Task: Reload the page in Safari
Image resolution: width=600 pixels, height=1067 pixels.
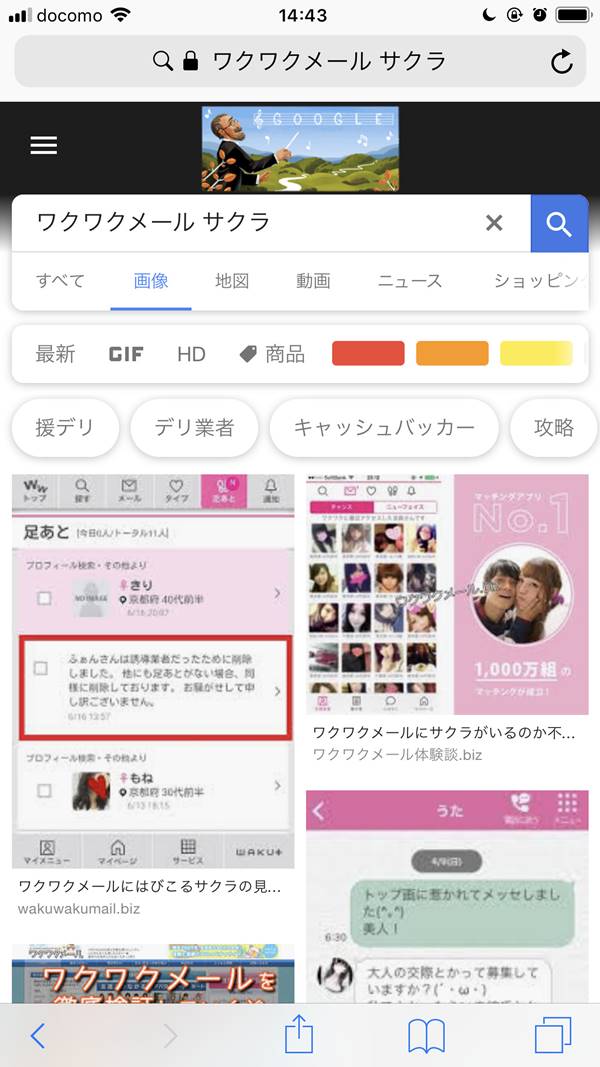Action: 562,62
